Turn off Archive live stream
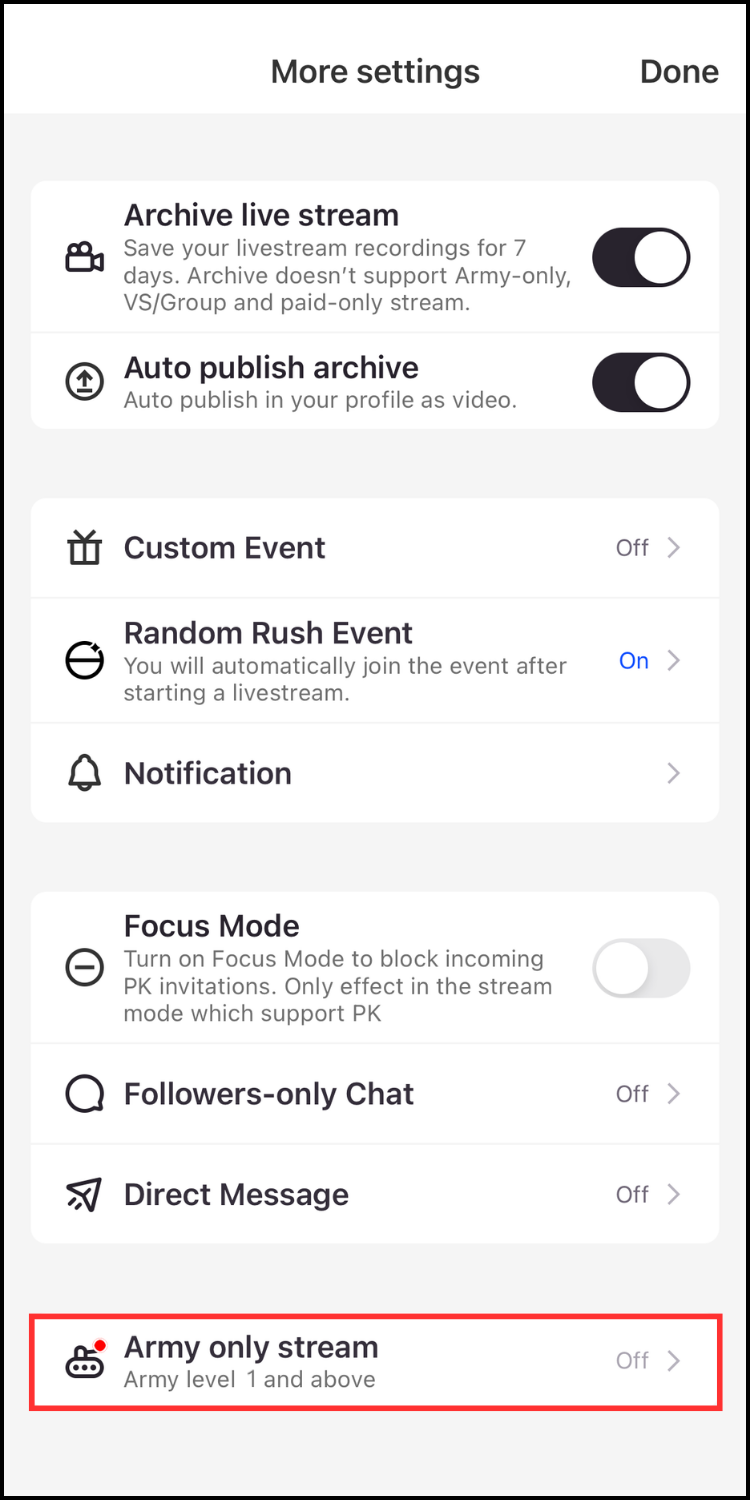 [641, 258]
